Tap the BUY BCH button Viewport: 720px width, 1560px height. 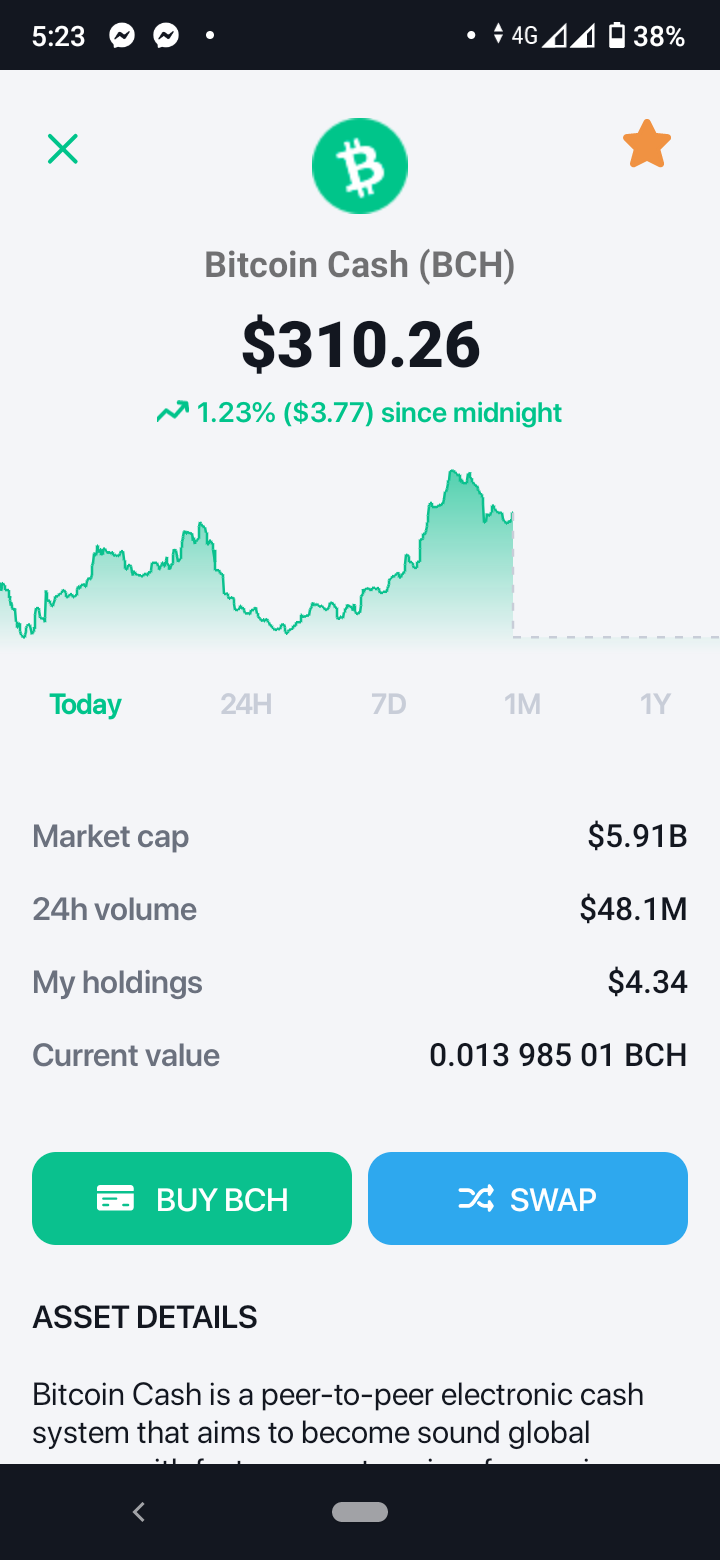192,1198
